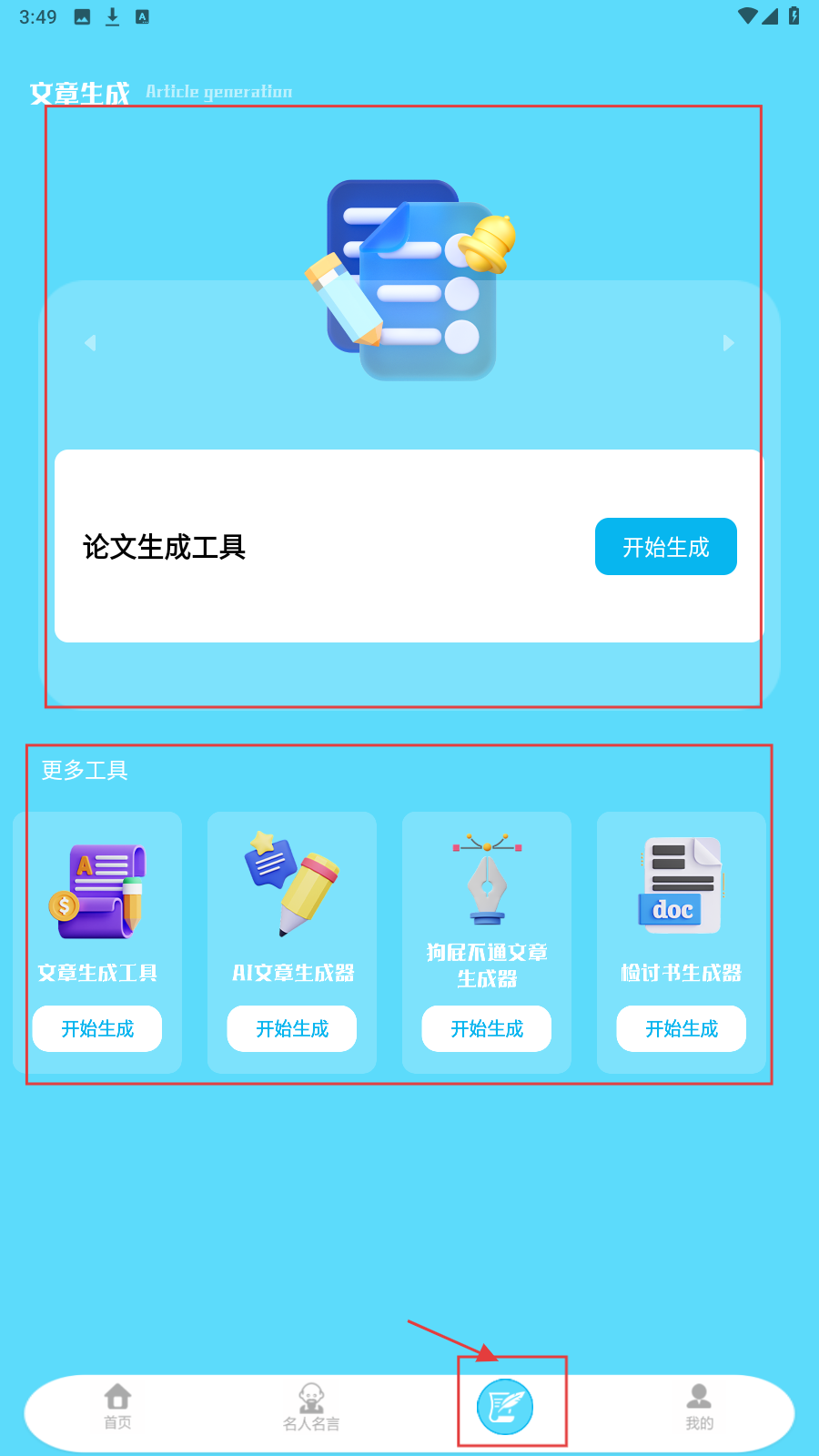The width and height of the screenshot is (819, 1456).
Task: Tap 开始生成 under 检讨书生成器
Action: point(682,1028)
